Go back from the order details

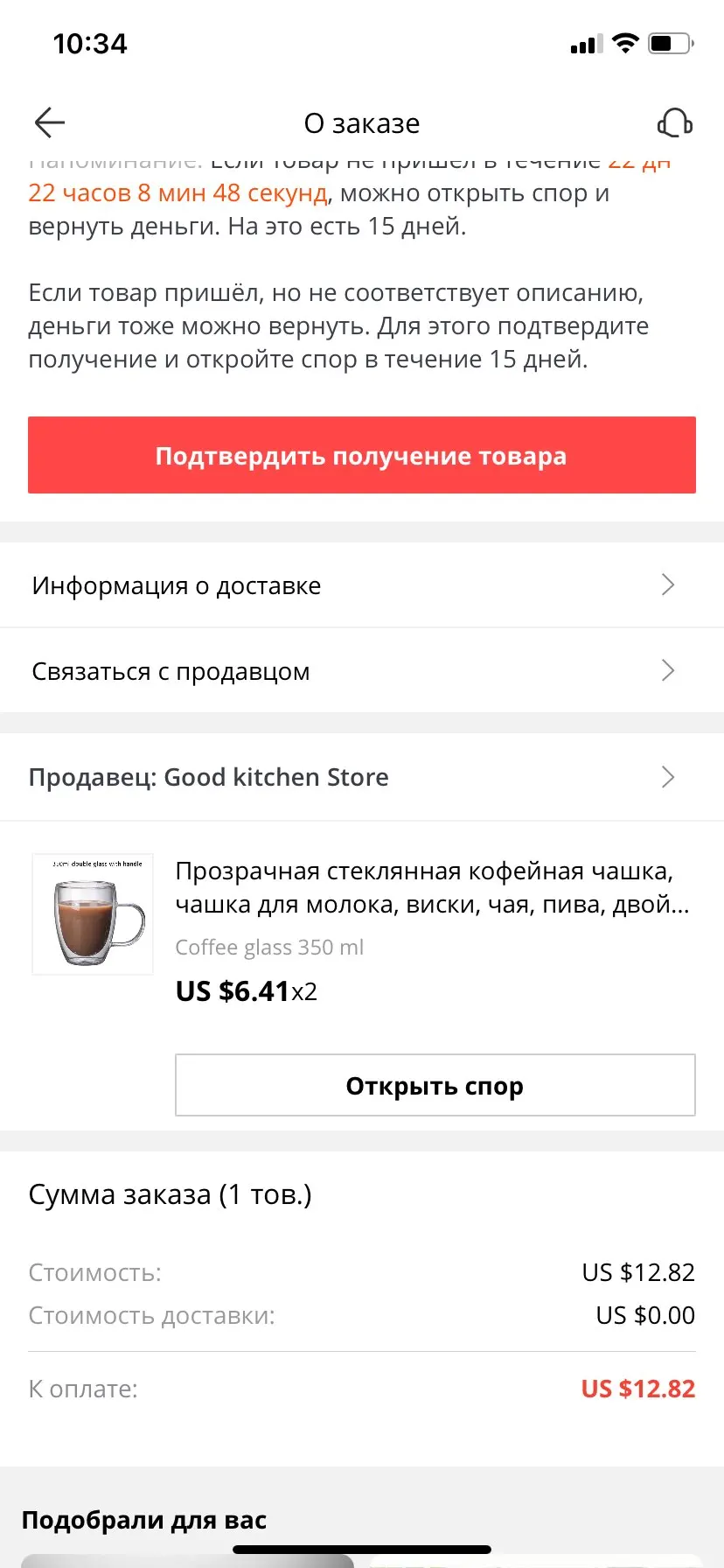coord(50,123)
